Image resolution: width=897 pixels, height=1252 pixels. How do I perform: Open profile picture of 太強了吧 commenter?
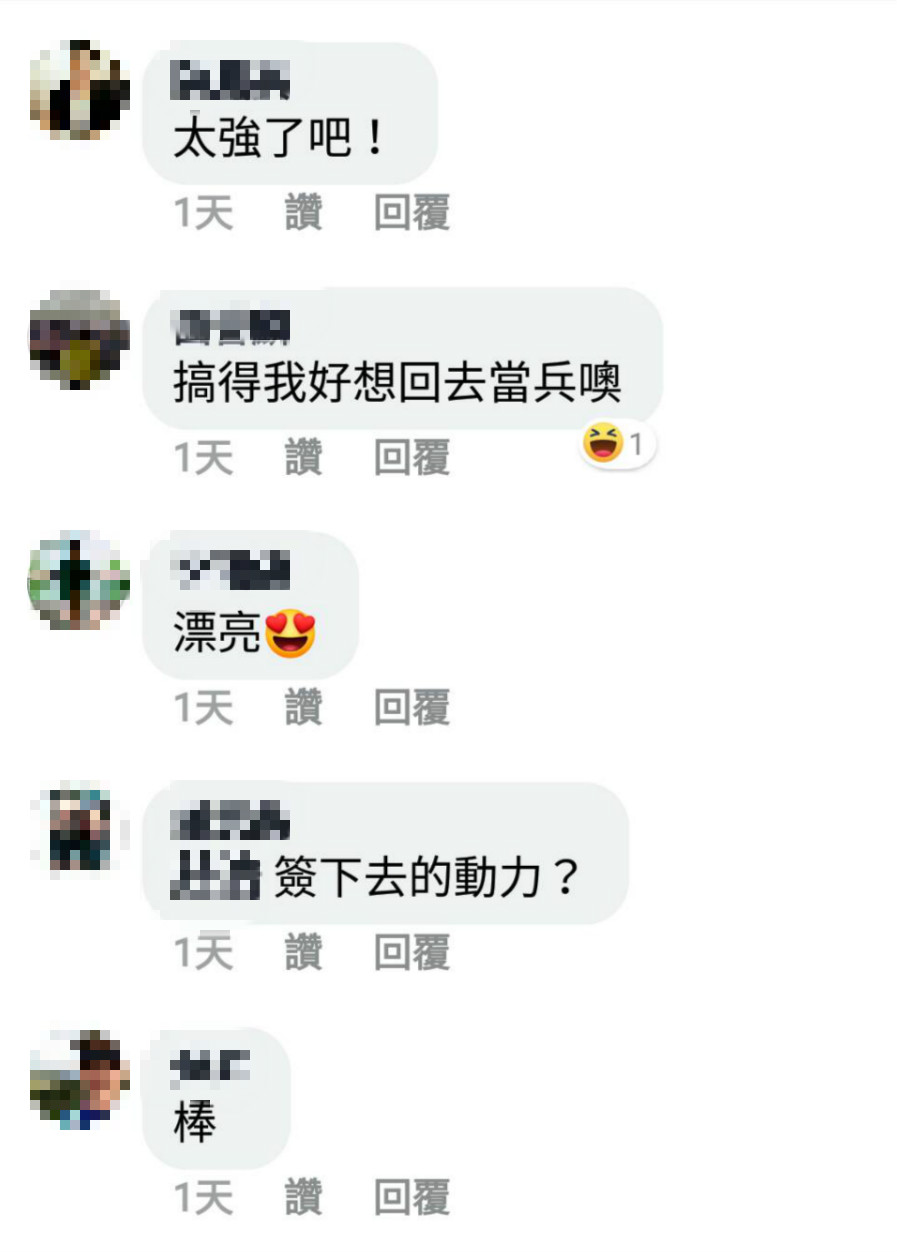click(x=79, y=90)
